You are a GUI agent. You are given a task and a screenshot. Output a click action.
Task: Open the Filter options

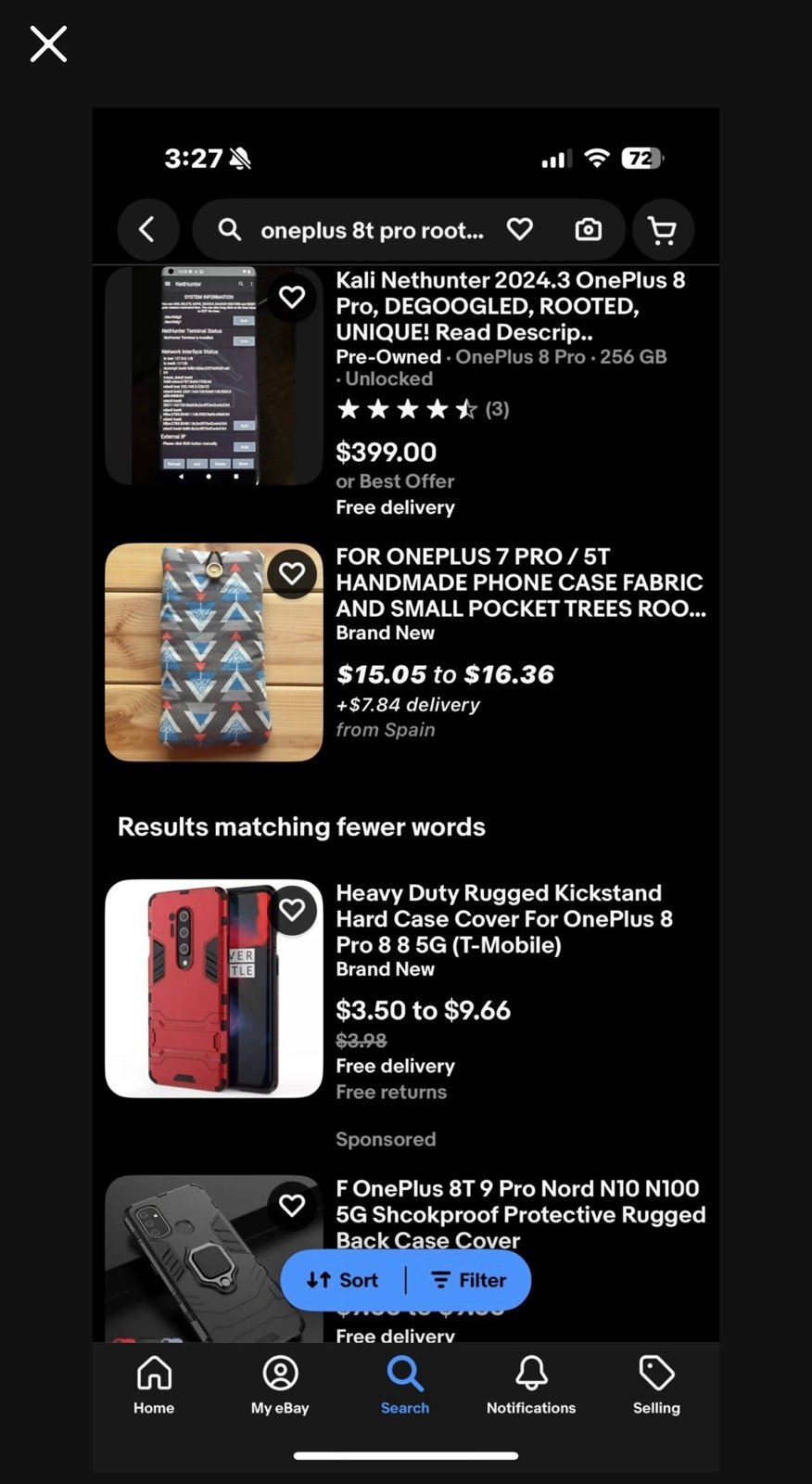coord(469,1280)
